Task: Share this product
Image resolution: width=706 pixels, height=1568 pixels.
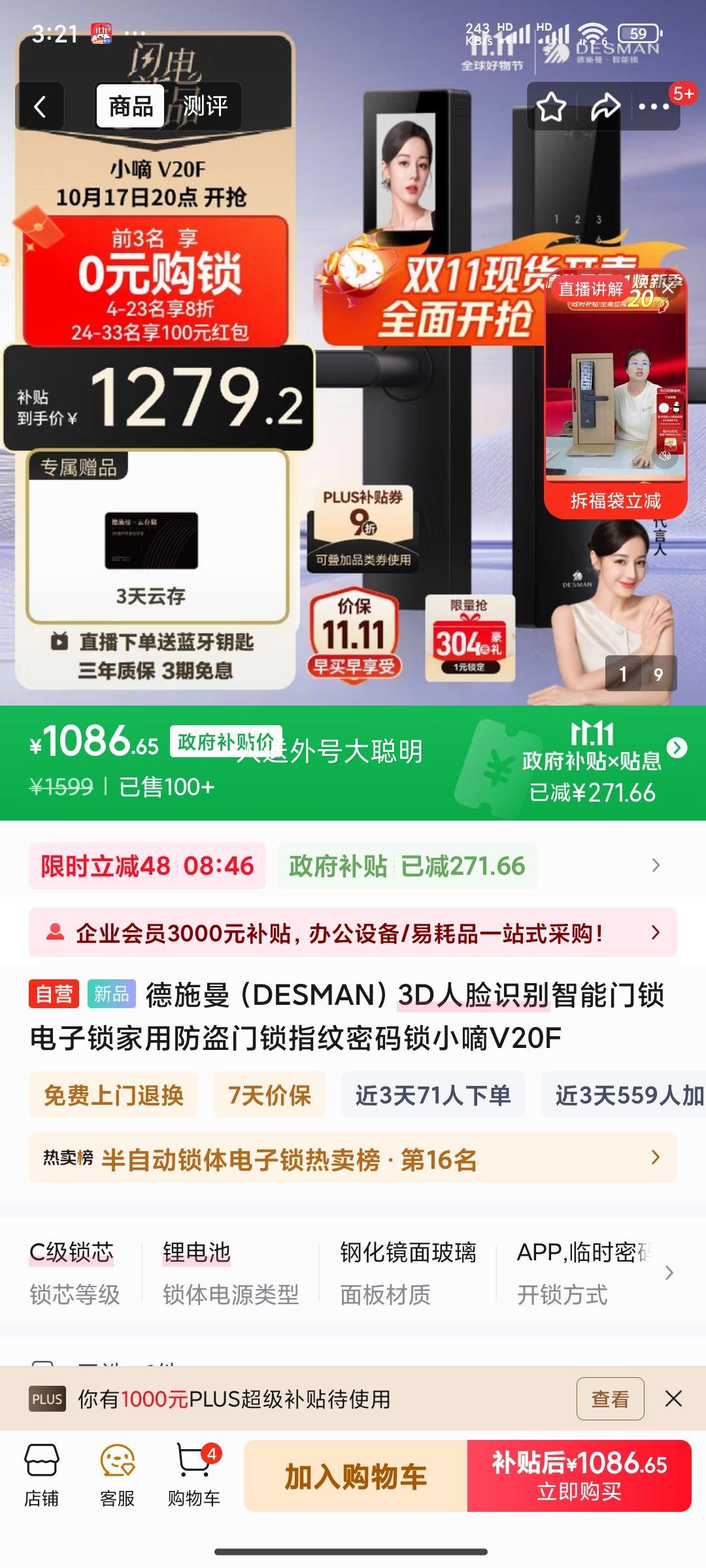Action: [605, 107]
